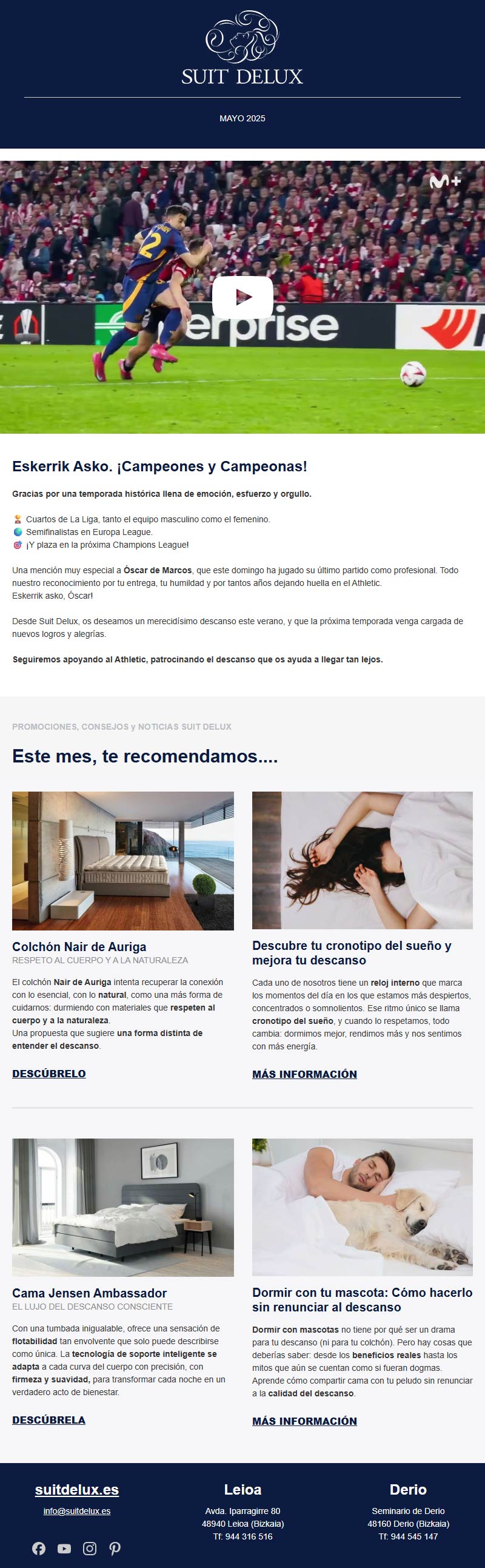
Task: Open the Jensen Ambassador bed image
Action: click(x=123, y=1208)
